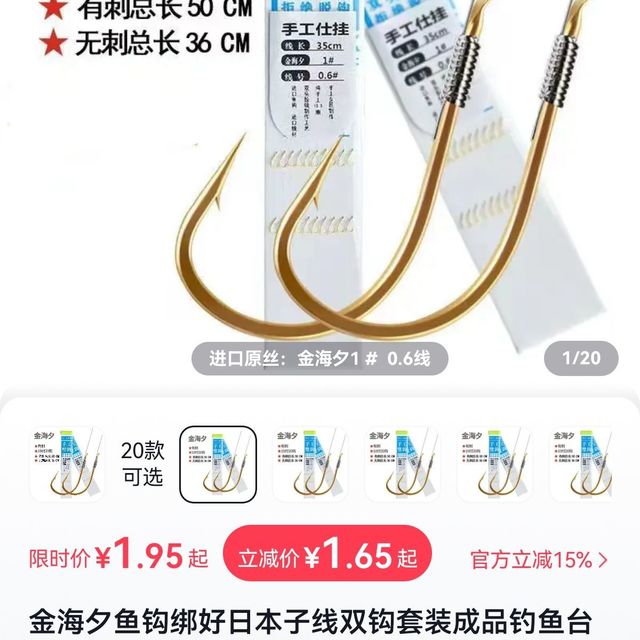
Task: Open the 20款可选 style options
Action: pyautogui.click(x=142, y=463)
